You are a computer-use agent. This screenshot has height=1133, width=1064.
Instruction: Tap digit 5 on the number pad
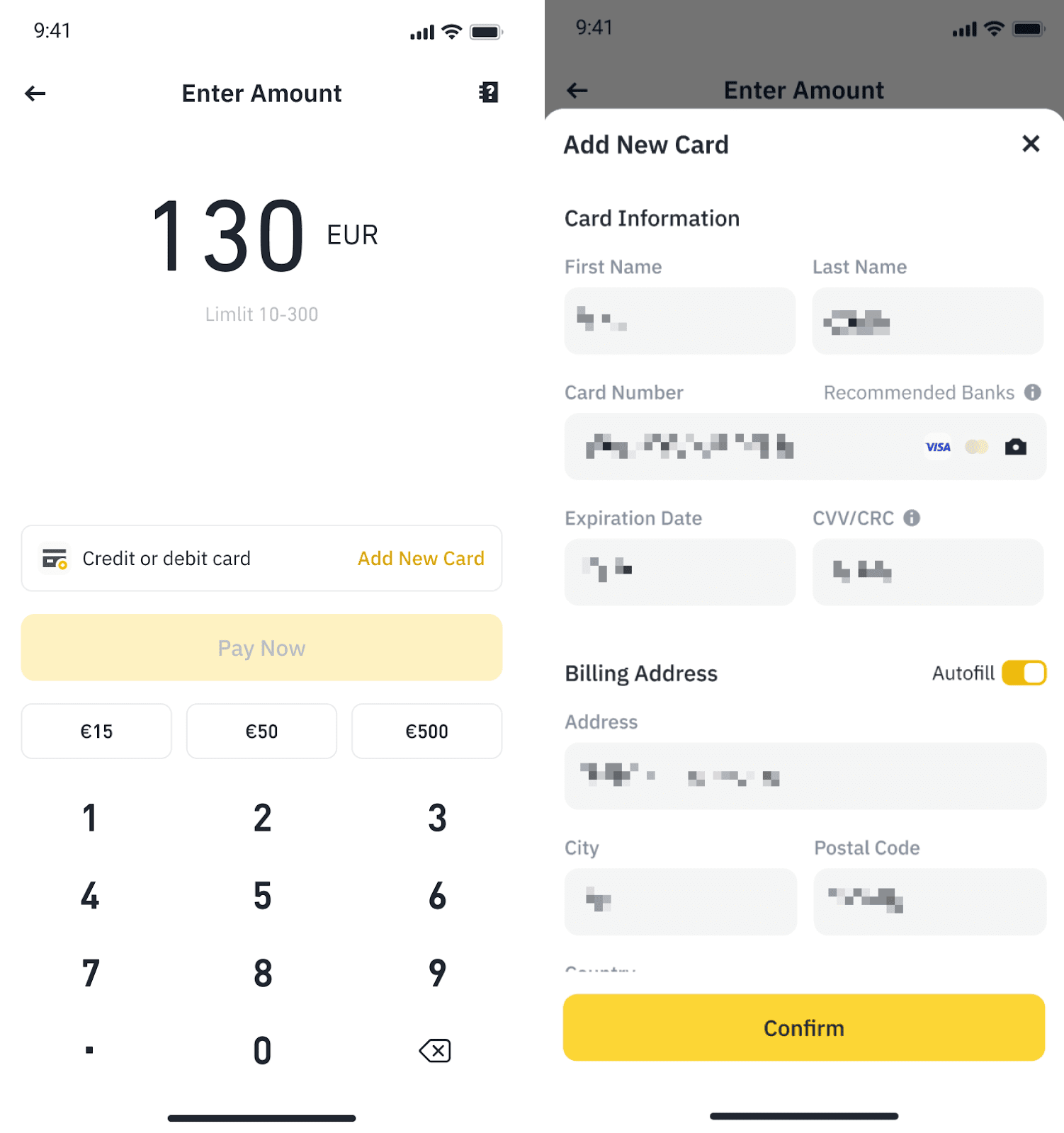pos(262,896)
